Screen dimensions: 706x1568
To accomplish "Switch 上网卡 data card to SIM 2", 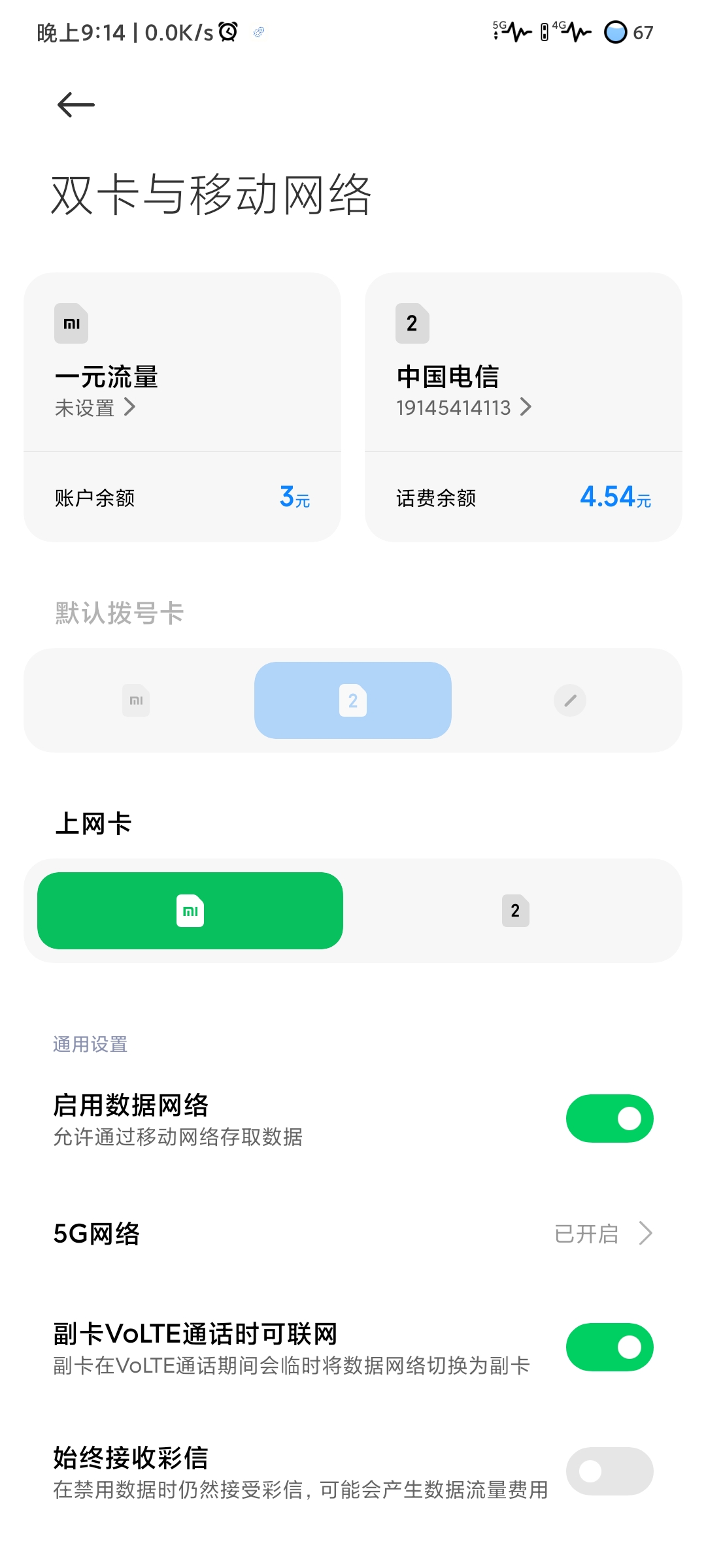I will pyautogui.click(x=515, y=911).
